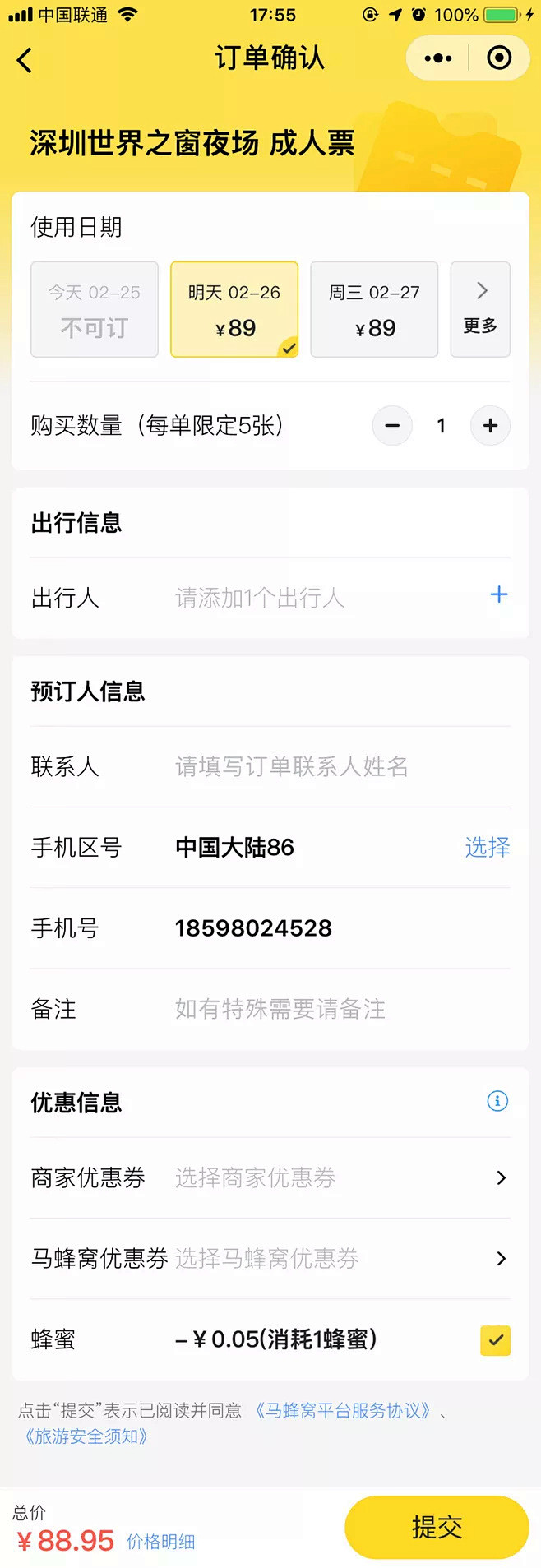
Task: Select 明天 02-26 date option
Action: pyautogui.click(x=234, y=310)
